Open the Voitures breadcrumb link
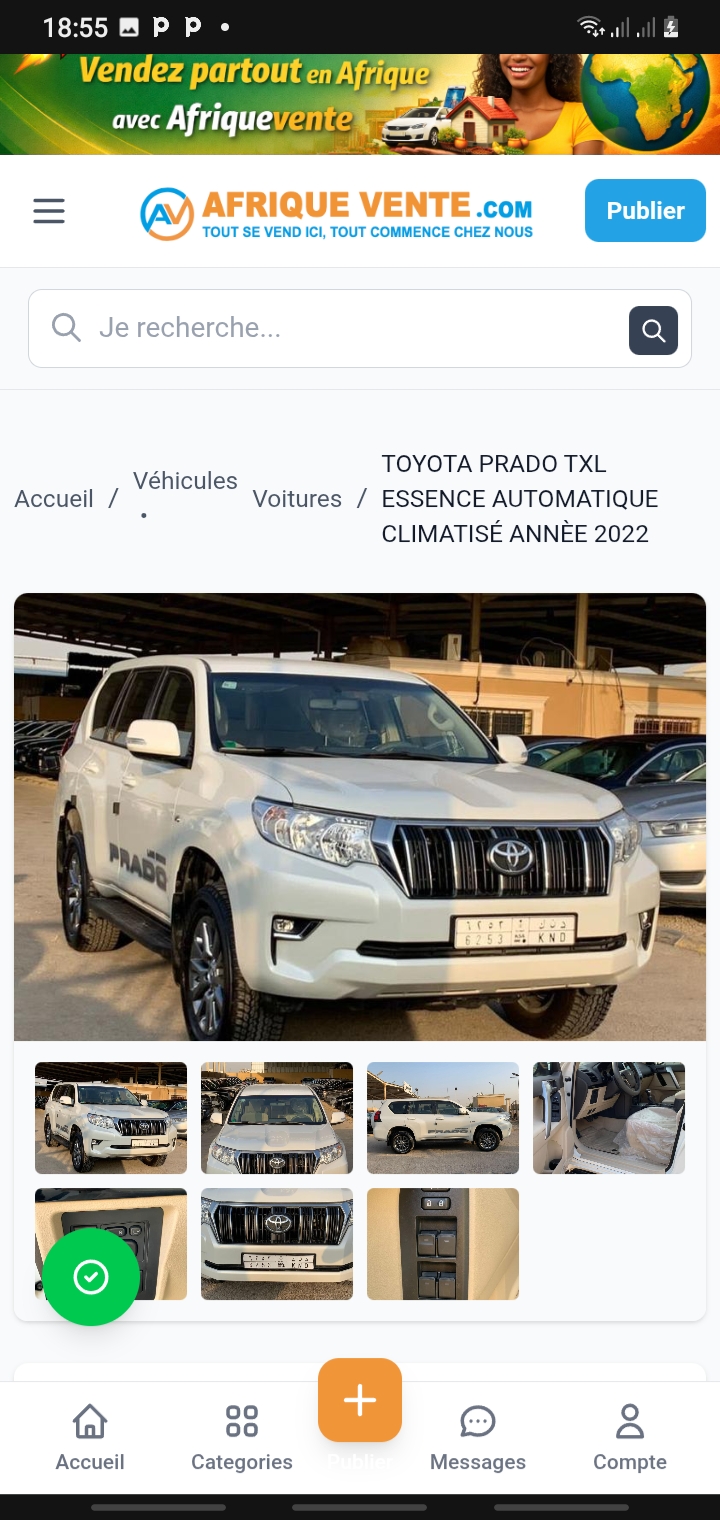Viewport: 720px width, 1520px height. click(296, 498)
